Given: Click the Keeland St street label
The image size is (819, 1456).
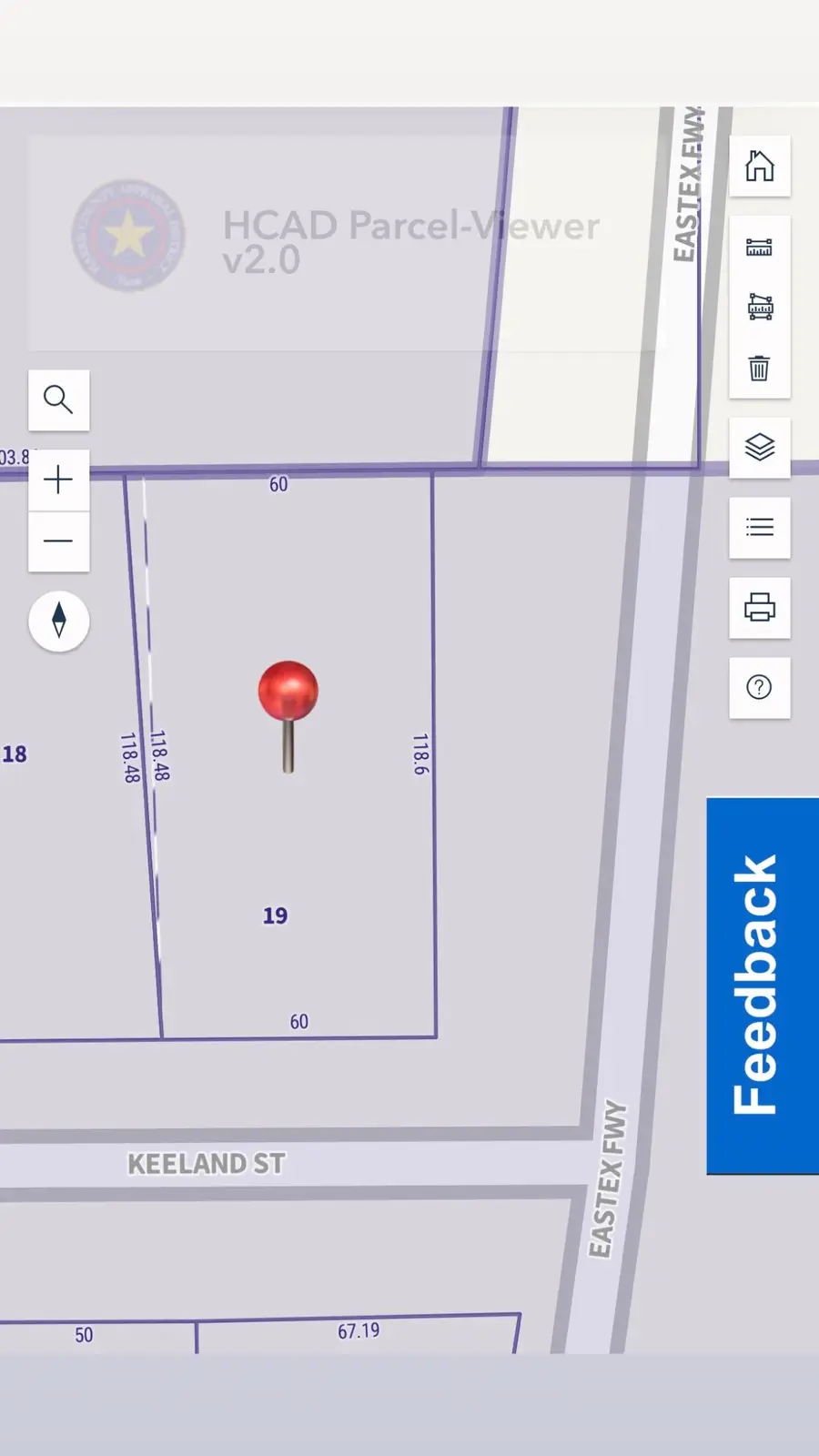Looking at the screenshot, I should point(204,1162).
